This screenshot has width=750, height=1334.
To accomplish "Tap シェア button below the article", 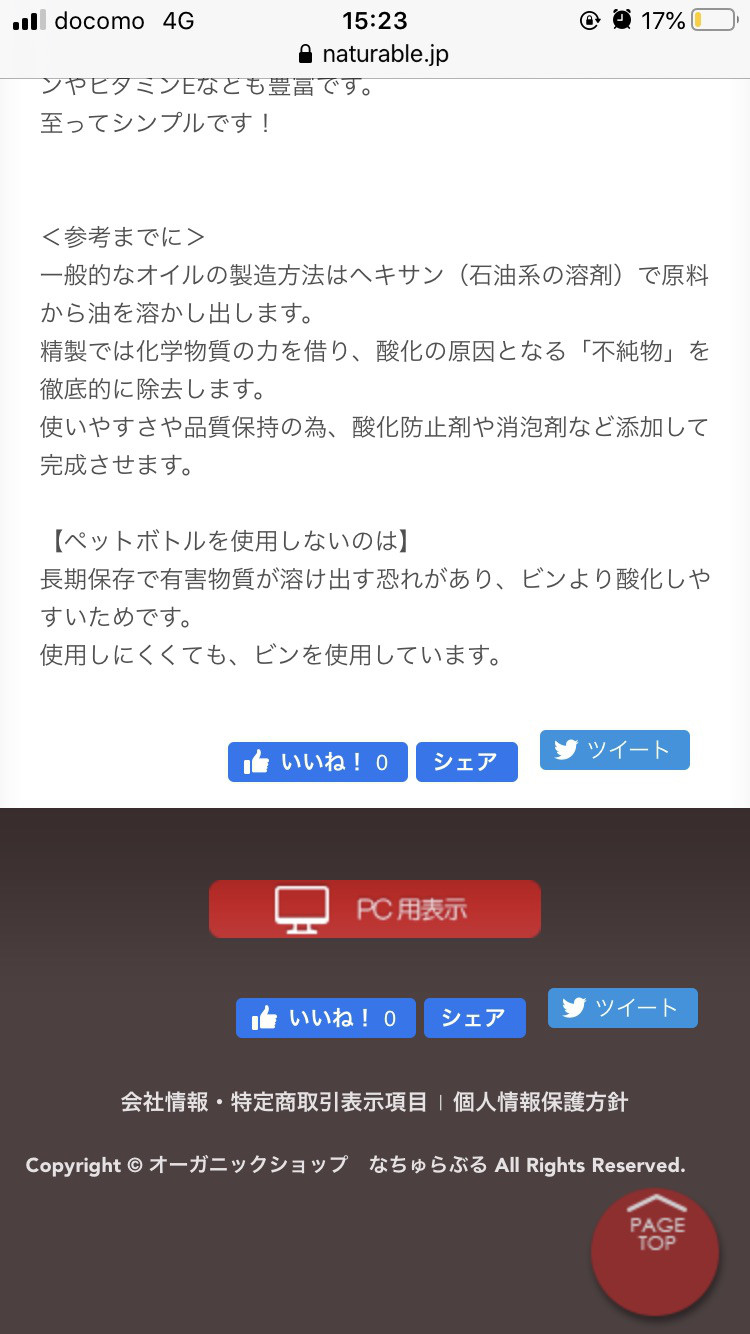I will click(x=467, y=762).
